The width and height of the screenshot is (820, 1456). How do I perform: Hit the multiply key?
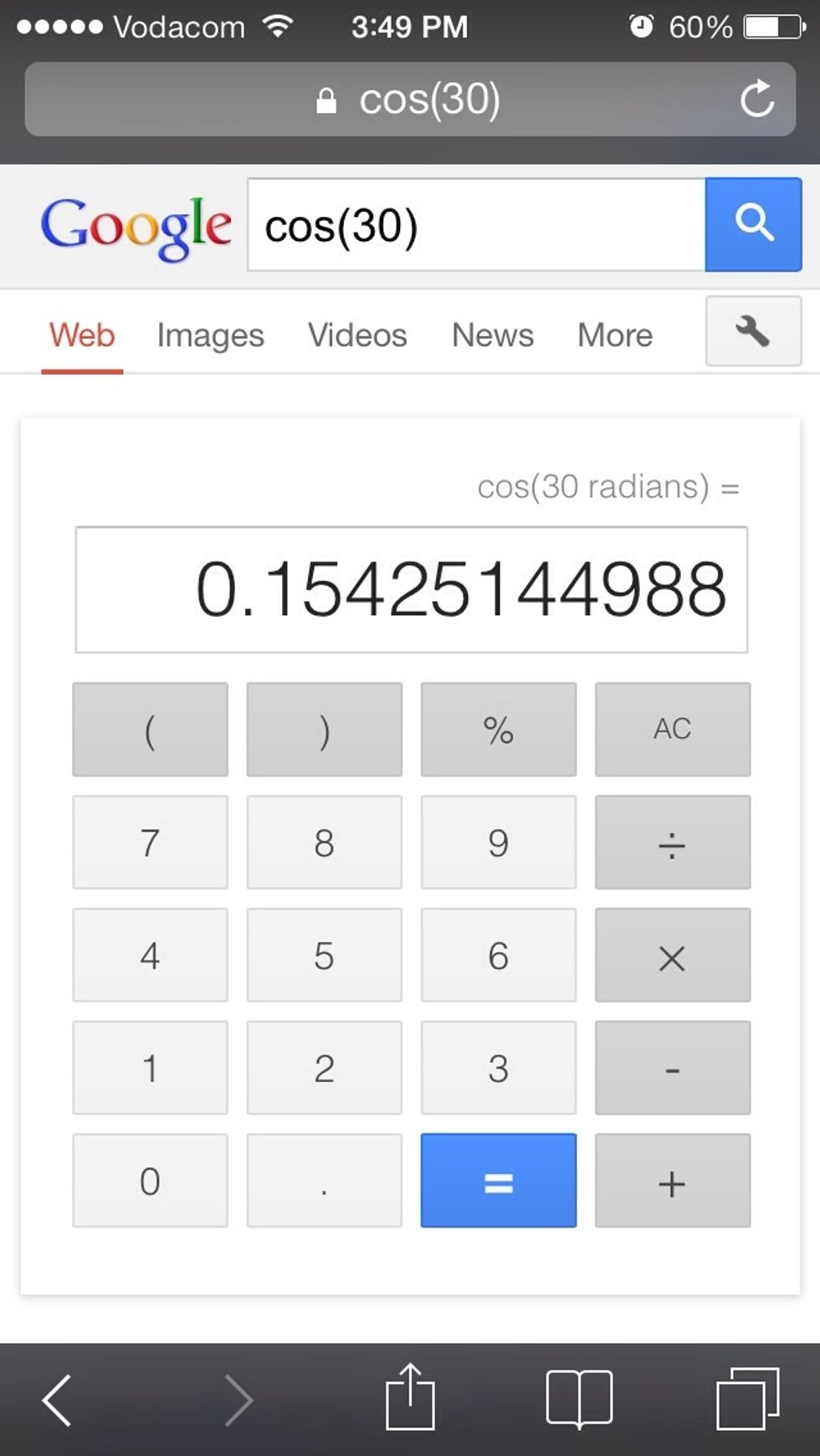[672, 955]
